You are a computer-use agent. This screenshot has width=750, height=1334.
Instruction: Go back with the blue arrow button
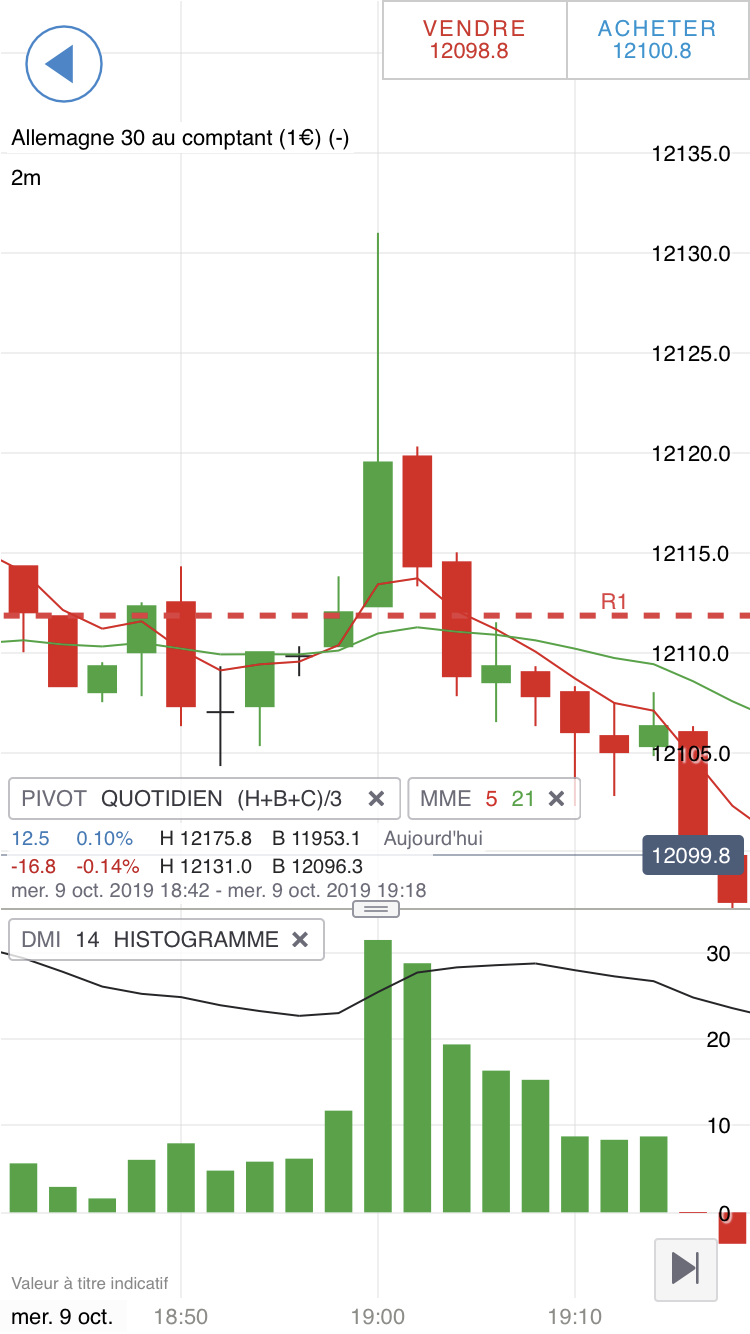pos(64,64)
